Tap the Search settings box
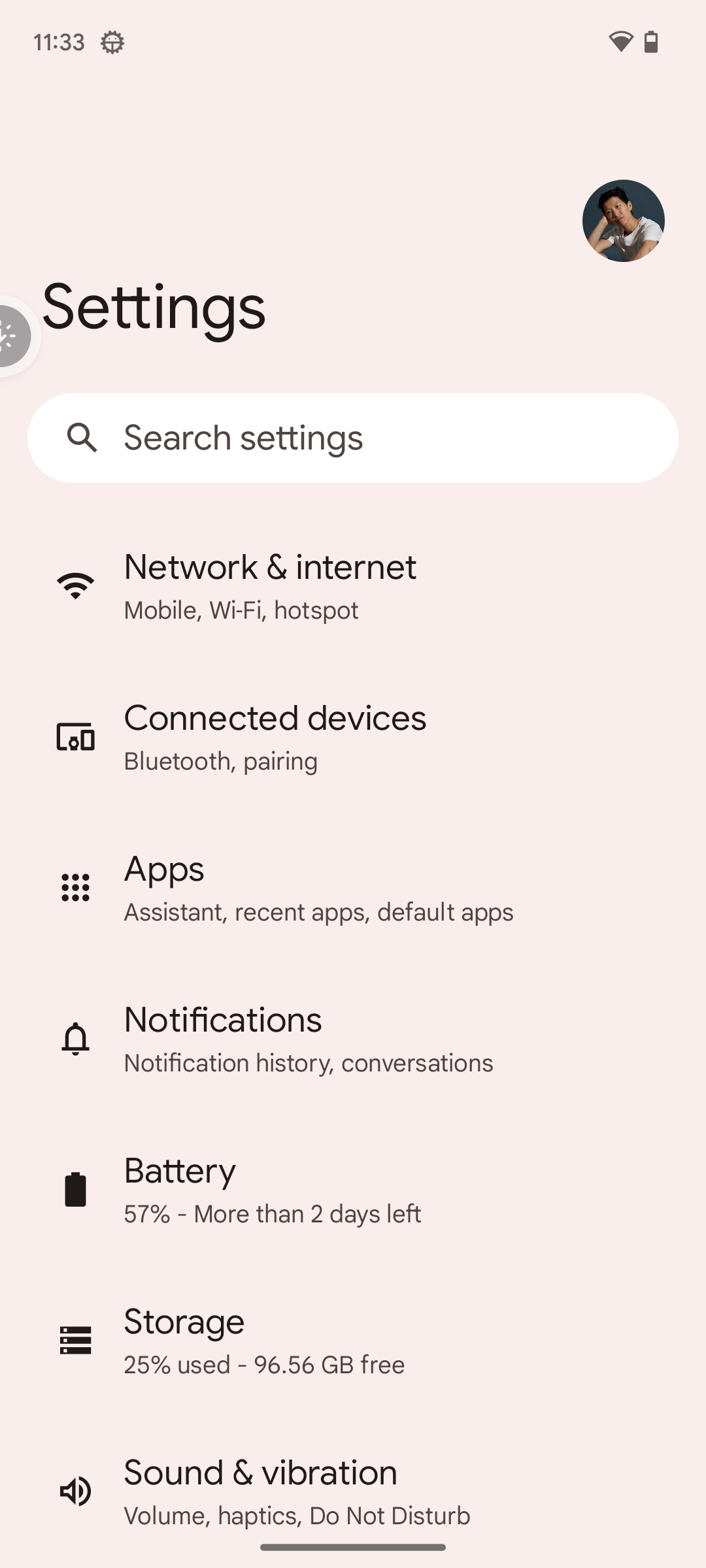The image size is (706, 1568). click(353, 438)
